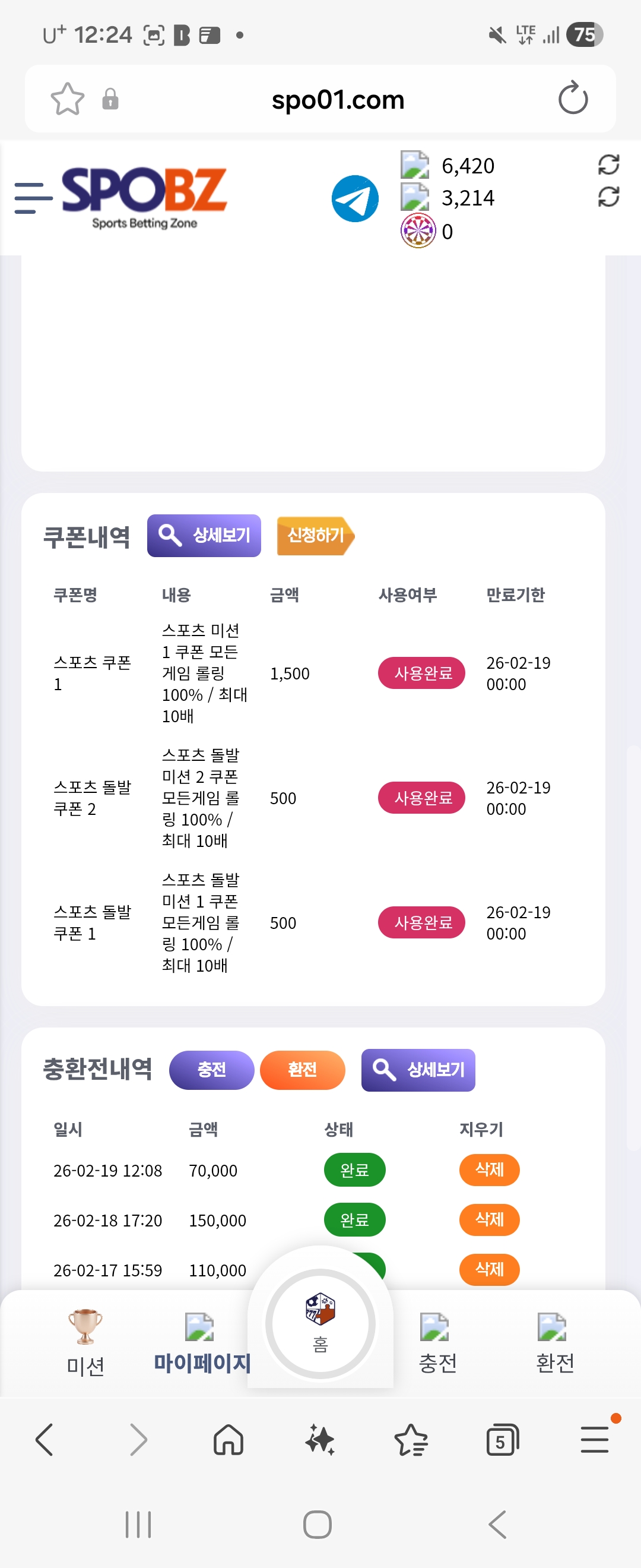Refresh the 3,214 points balance
The height and width of the screenshot is (1568, 641).
click(x=608, y=197)
